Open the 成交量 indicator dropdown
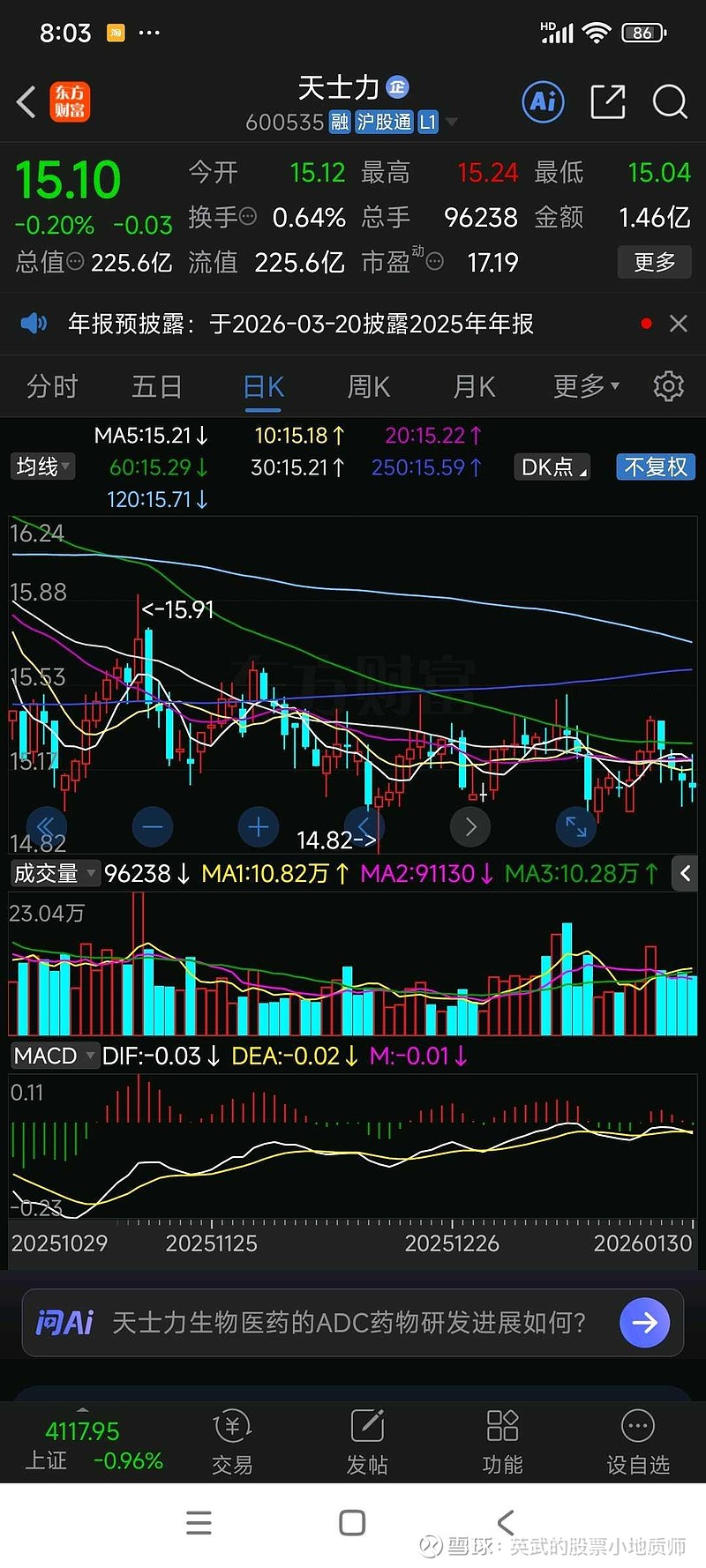 (55, 873)
